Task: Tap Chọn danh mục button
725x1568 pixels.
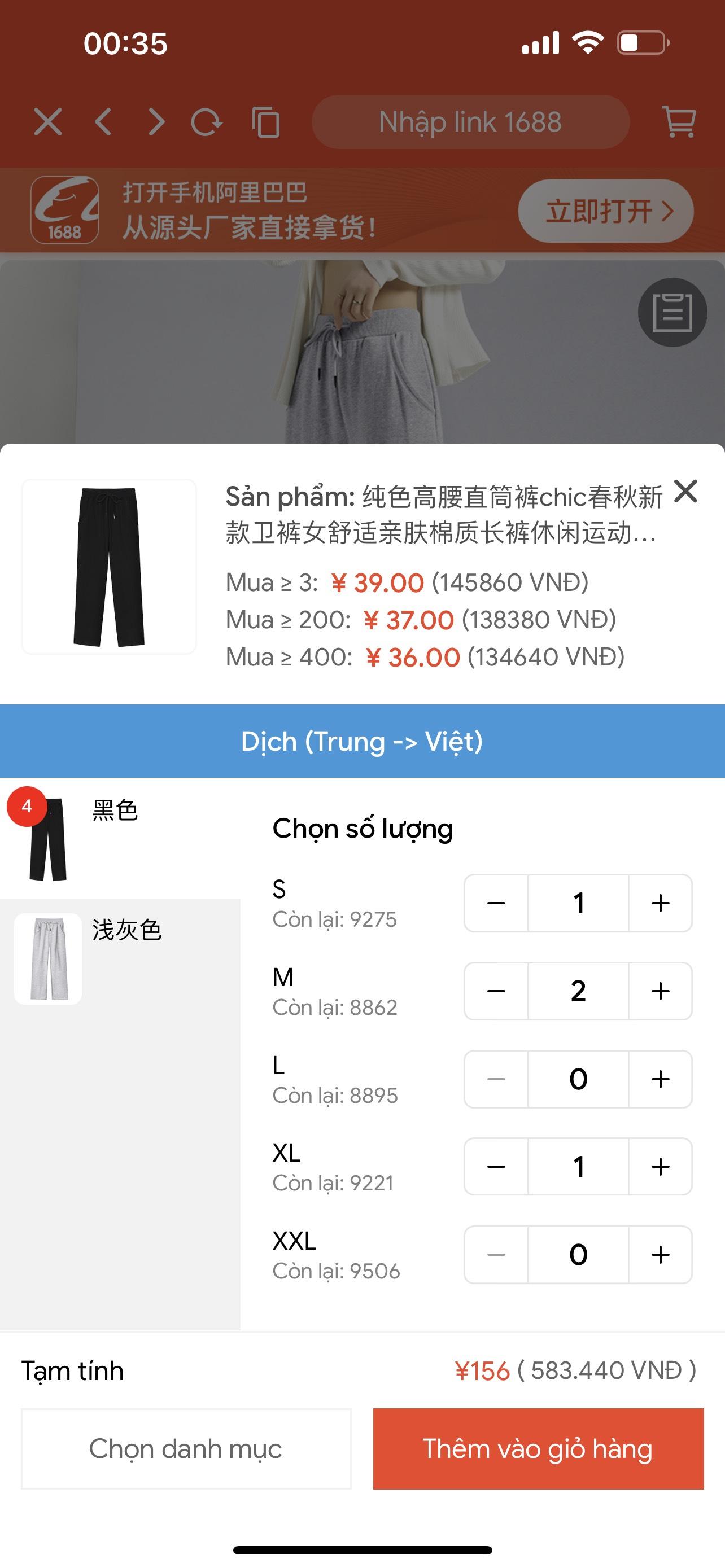Action: pyautogui.click(x=186, y=1449)
